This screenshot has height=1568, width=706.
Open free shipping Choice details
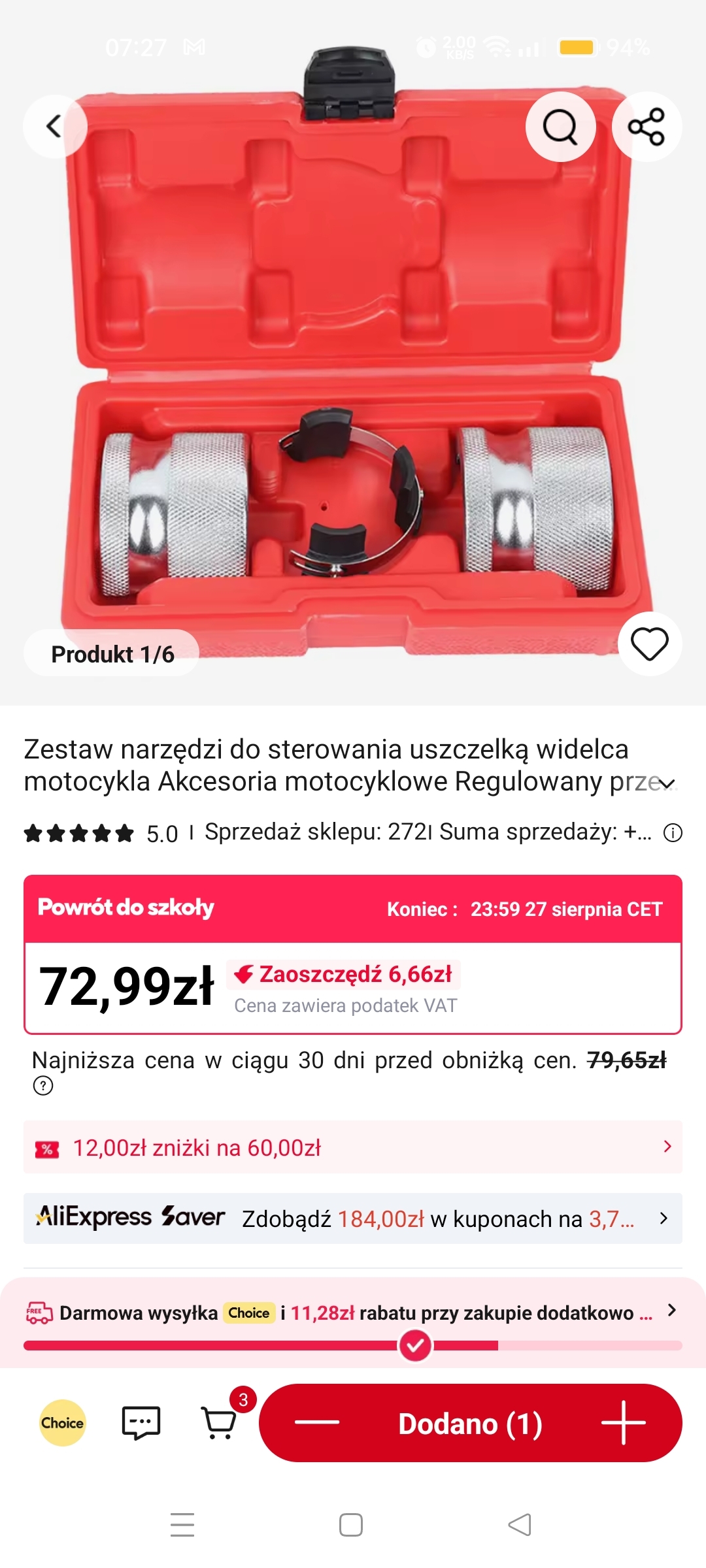pyautogui.click(x=353, y=1313)
